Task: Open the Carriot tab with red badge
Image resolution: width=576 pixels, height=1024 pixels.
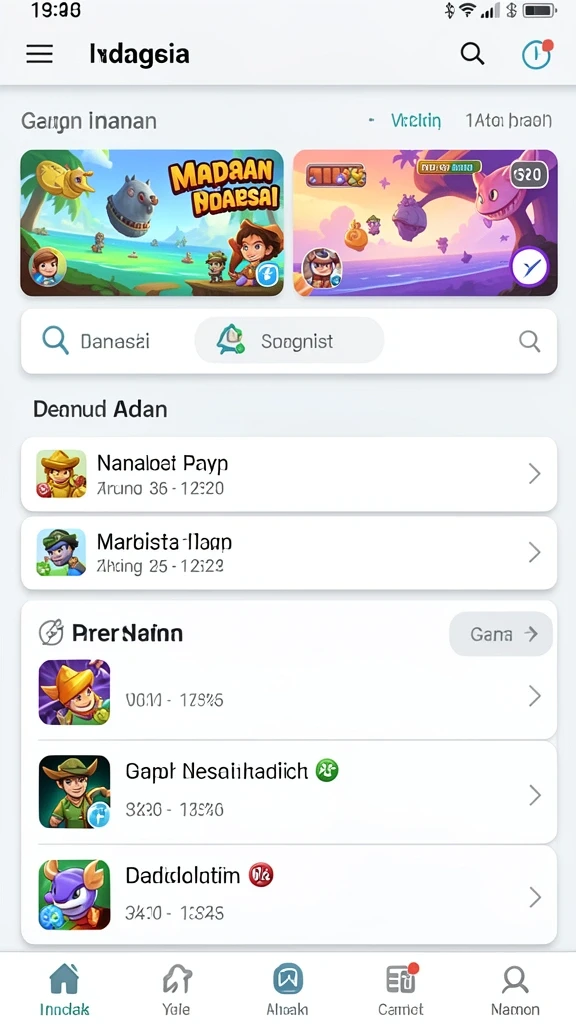Action: (400, 989)
